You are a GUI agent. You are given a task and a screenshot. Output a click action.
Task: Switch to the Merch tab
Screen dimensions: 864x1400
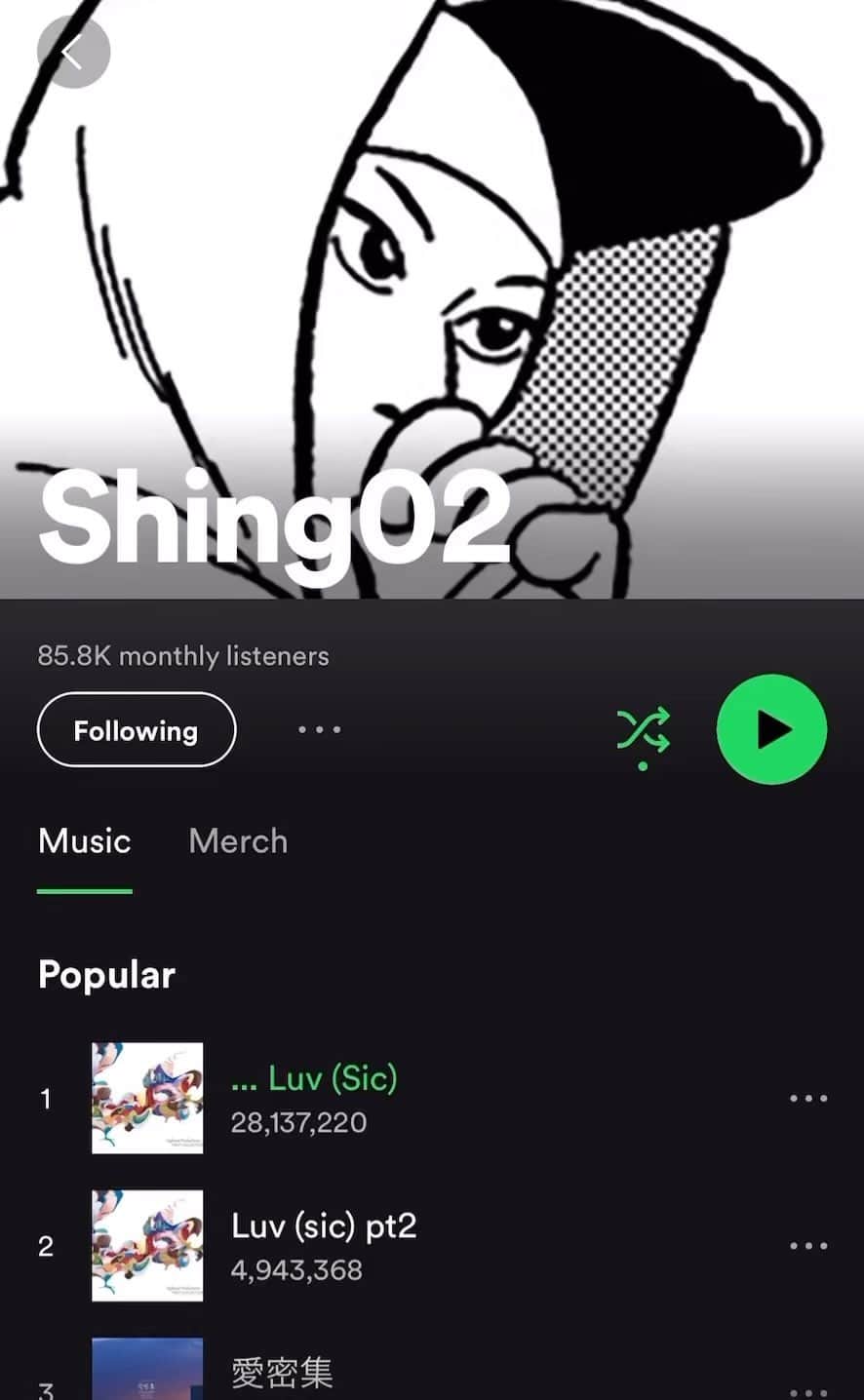tap(237, 840)
